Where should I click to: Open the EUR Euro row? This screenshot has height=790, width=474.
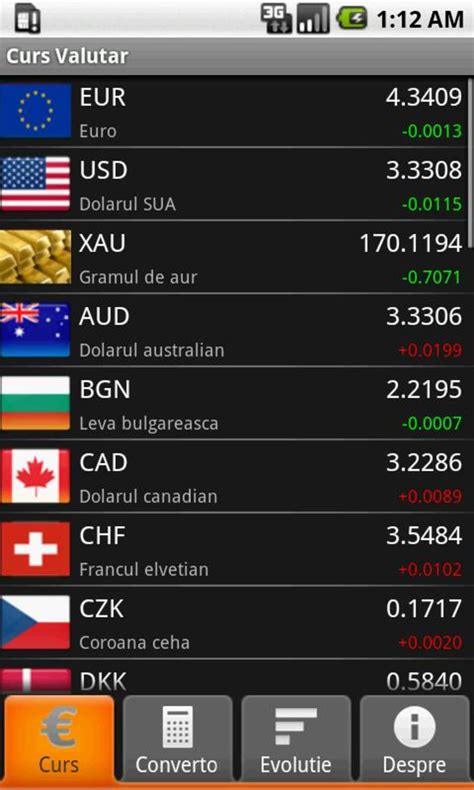click(x=234, y=111)
